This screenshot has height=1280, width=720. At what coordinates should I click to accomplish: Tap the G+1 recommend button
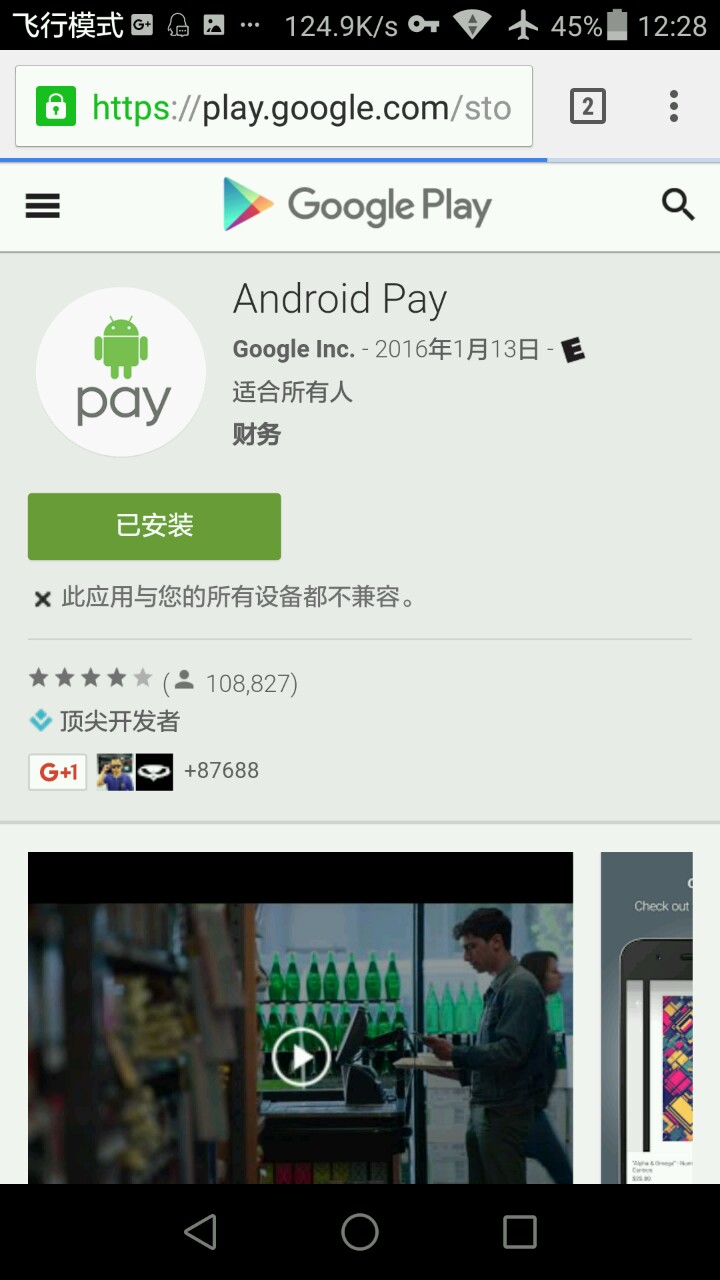[x=58, y=771]
